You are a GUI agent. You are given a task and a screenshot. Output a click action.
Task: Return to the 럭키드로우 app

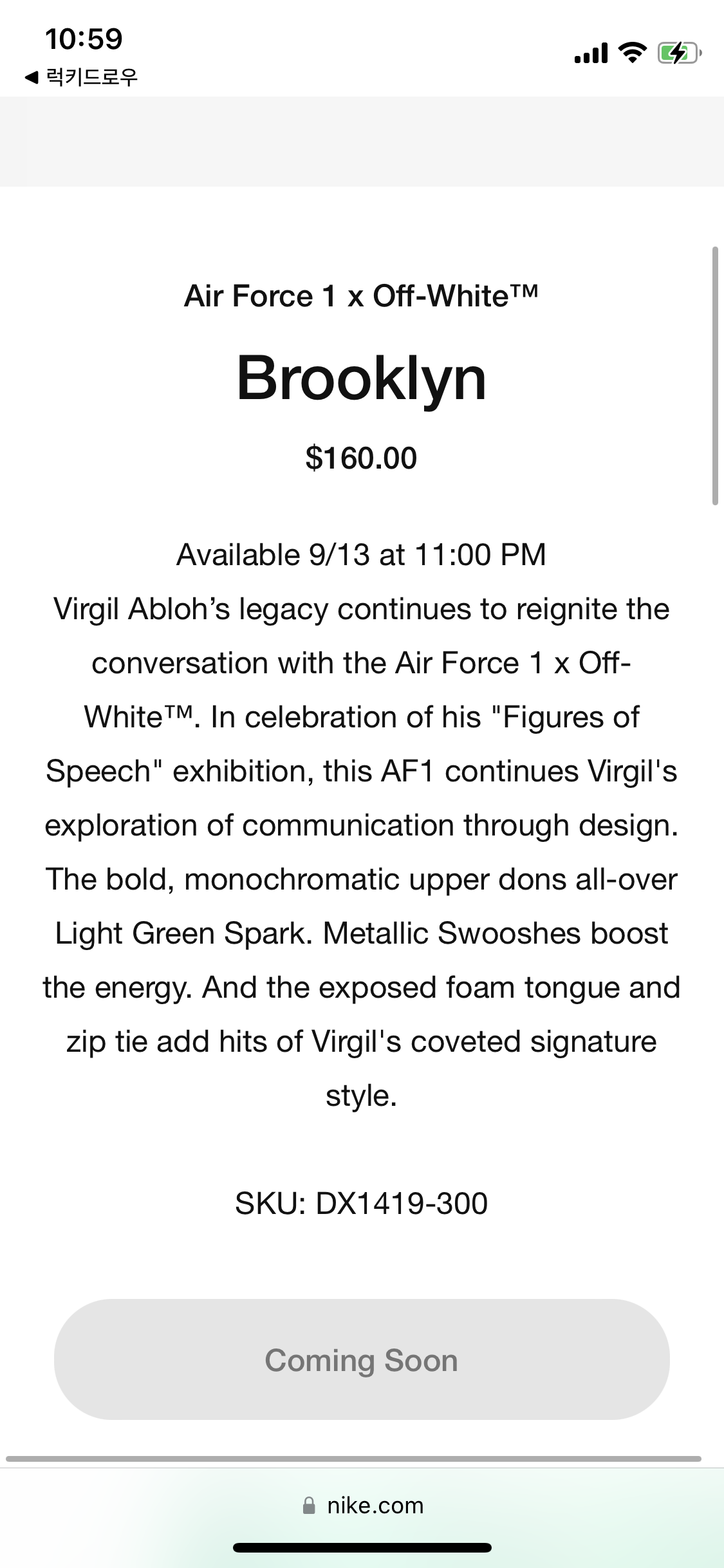(x=82, y=77)
